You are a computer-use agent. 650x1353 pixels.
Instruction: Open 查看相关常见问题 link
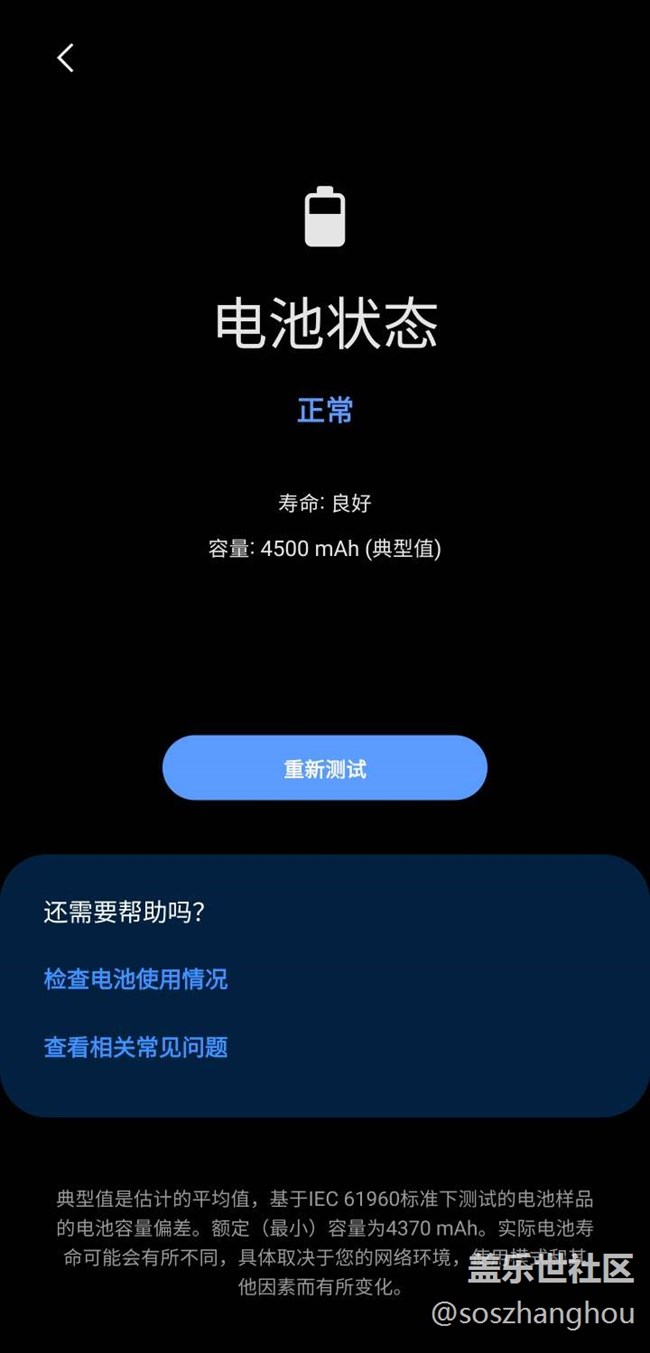[x=136, y=1047]
